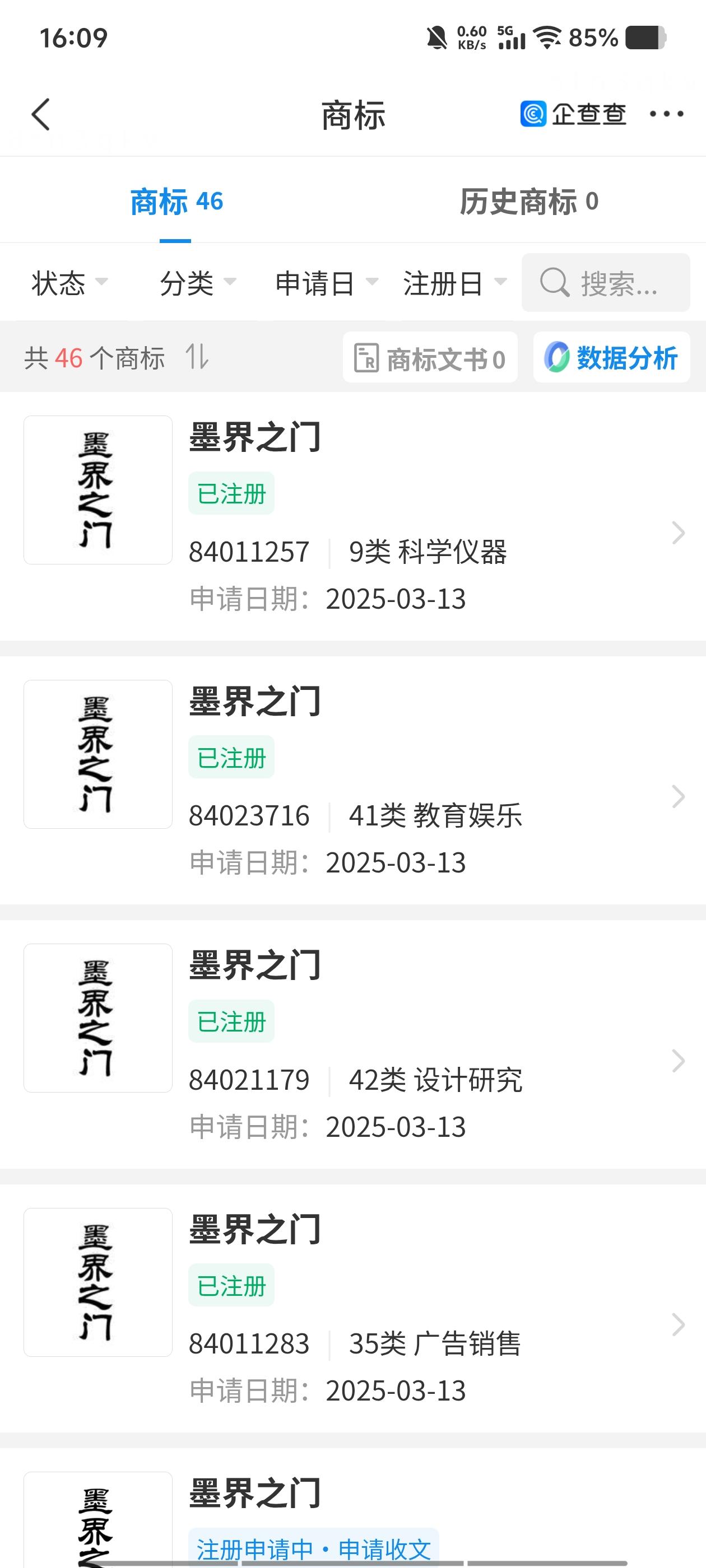706x1568 pixels.
Task: Open 数据分析 data analysis
Action: point(611,357)
